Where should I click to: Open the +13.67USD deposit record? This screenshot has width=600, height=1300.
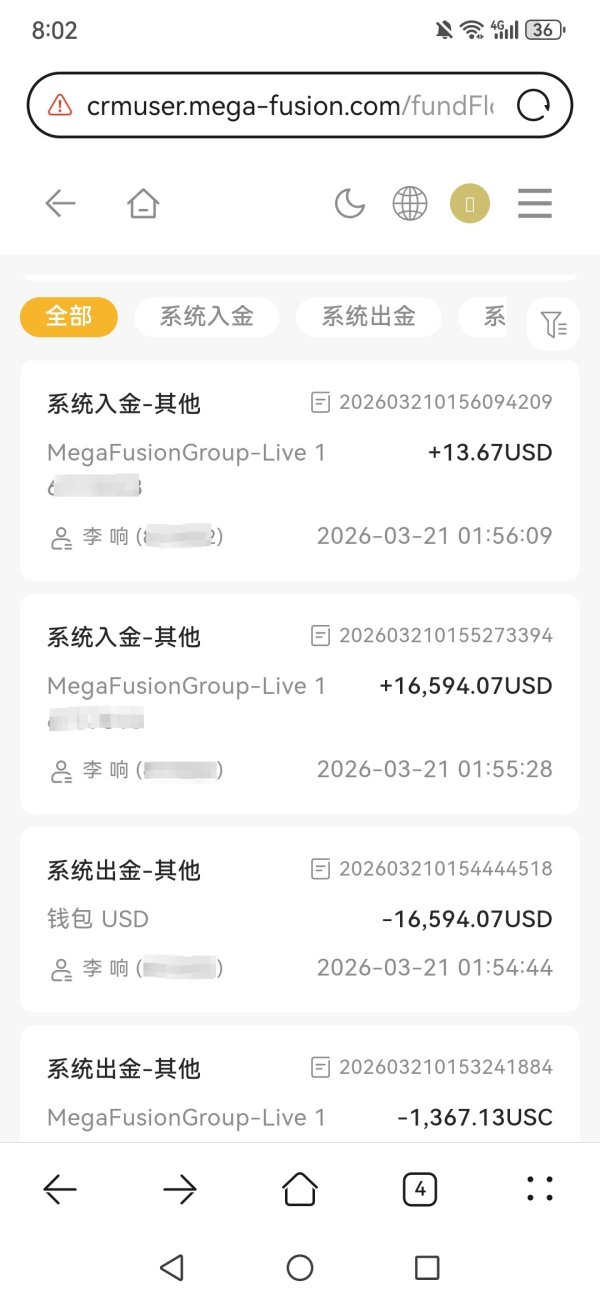300,470
